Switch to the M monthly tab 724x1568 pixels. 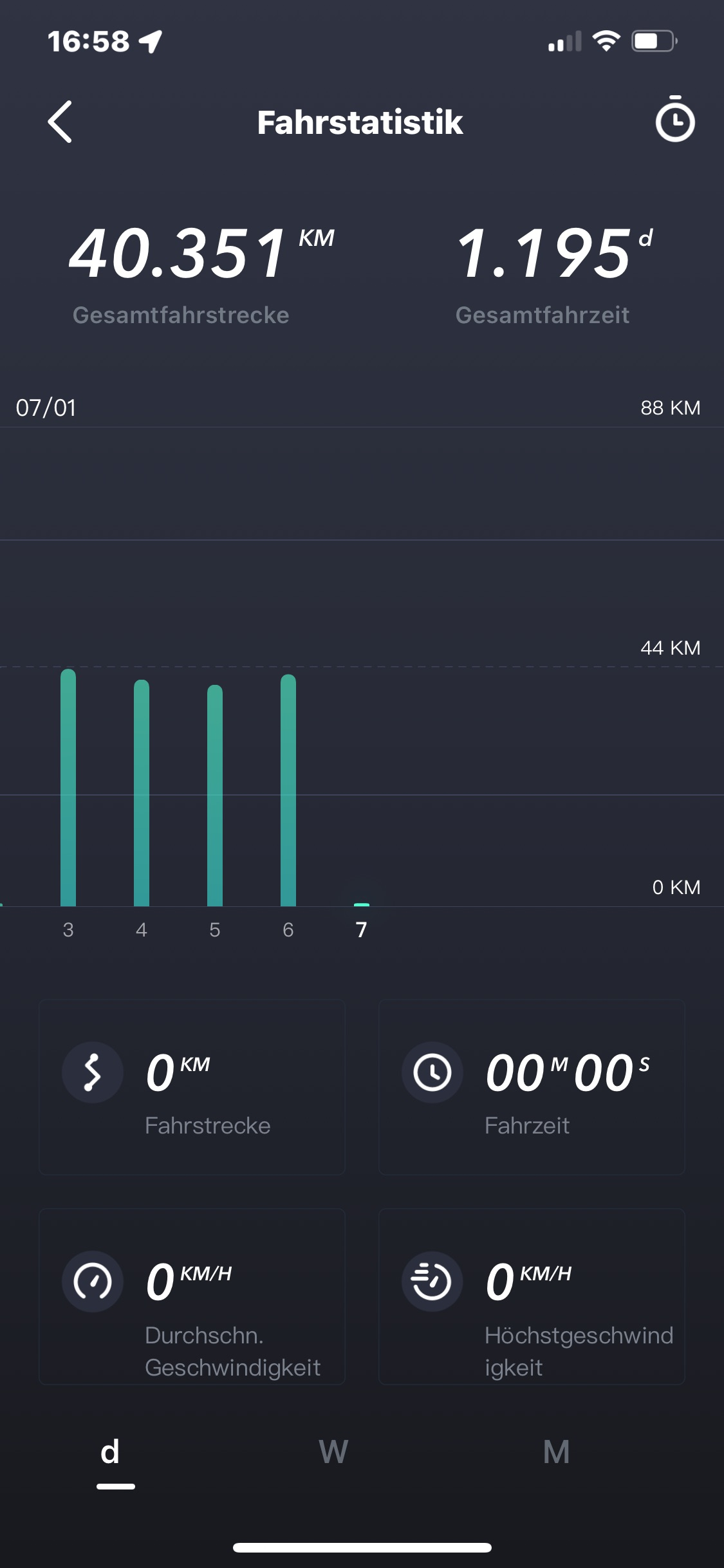556,1453
